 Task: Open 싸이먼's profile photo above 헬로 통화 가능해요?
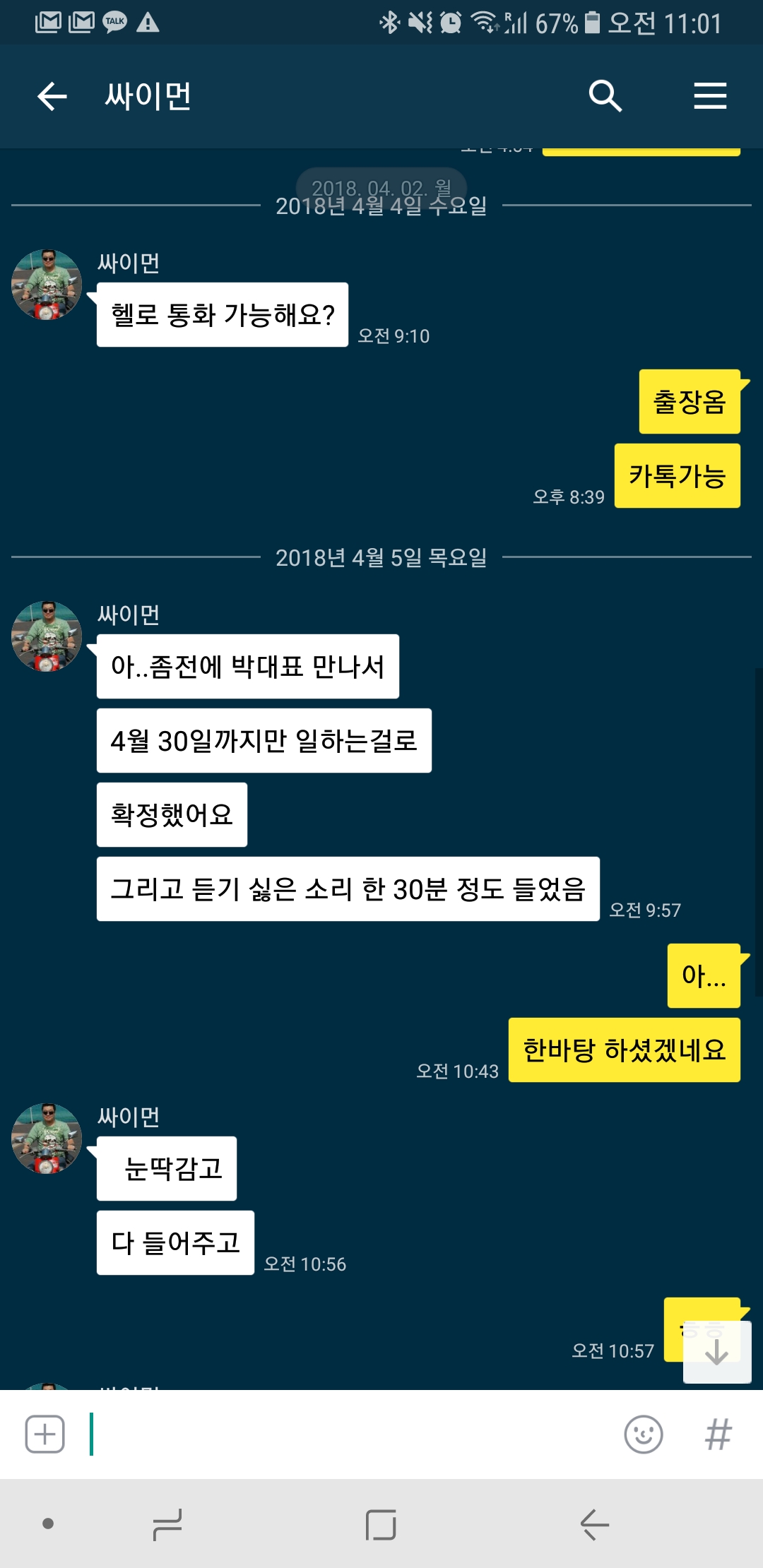click(47, 285)
